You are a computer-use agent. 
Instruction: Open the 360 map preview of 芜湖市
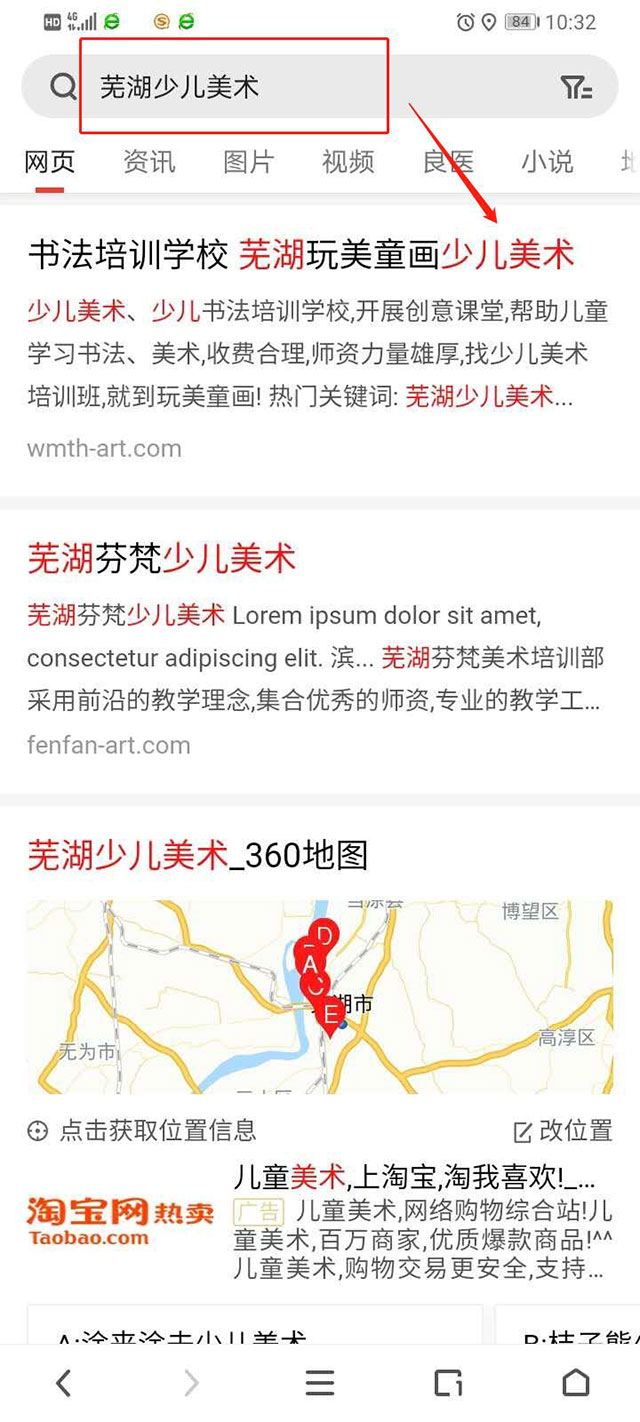319,995
